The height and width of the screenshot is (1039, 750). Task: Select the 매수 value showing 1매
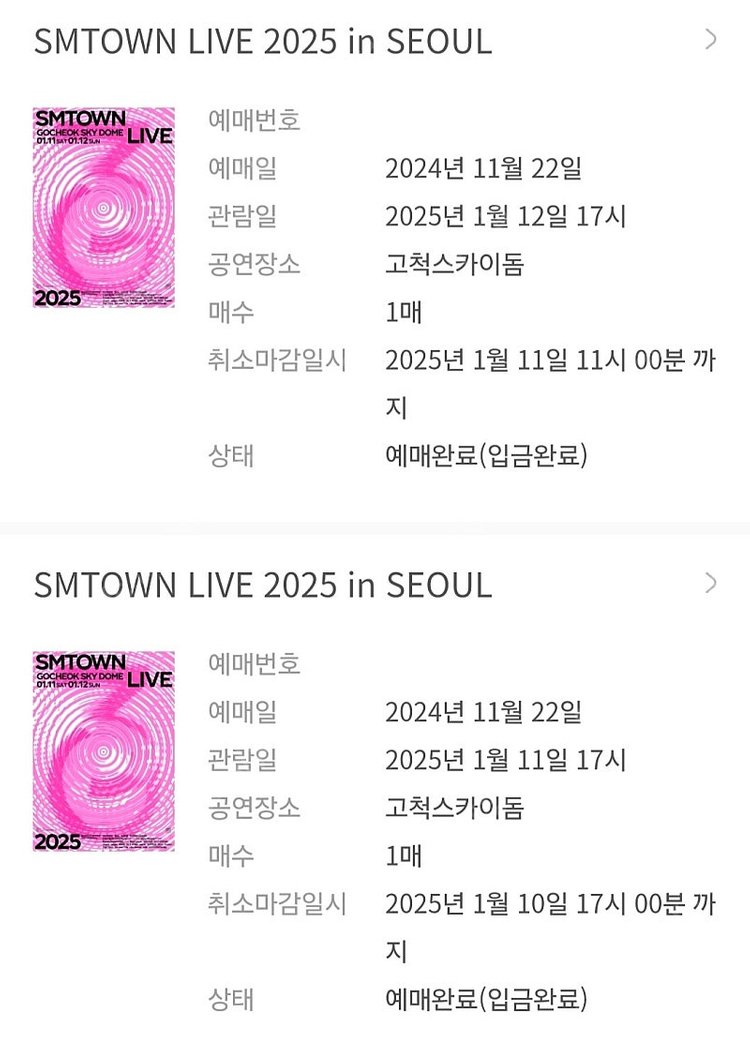[x=400, y=313]
